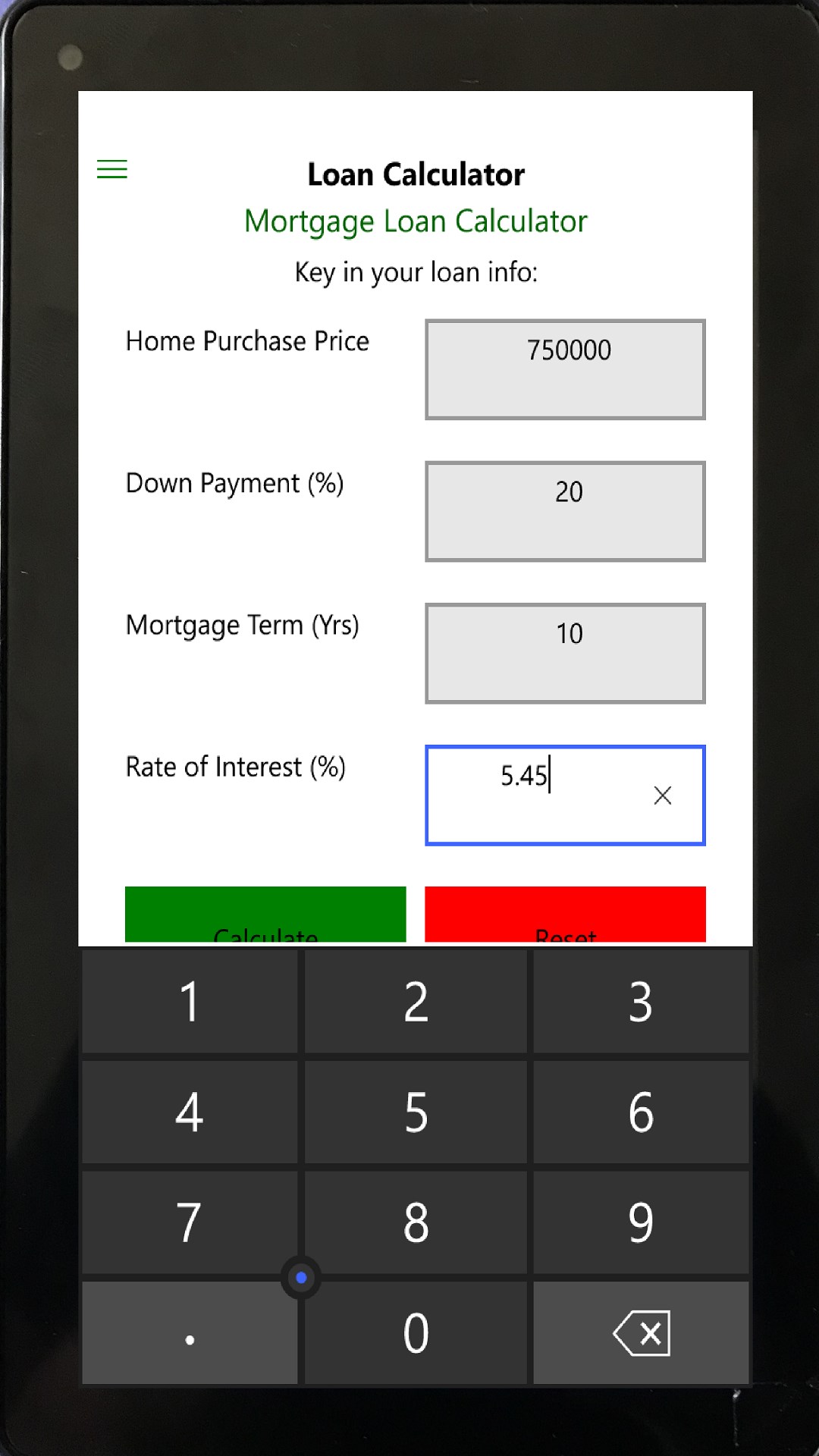The width and height of the screenshot is (819, 1456).
Task: Tap keypad number 3
Action: click(642, 1001)
